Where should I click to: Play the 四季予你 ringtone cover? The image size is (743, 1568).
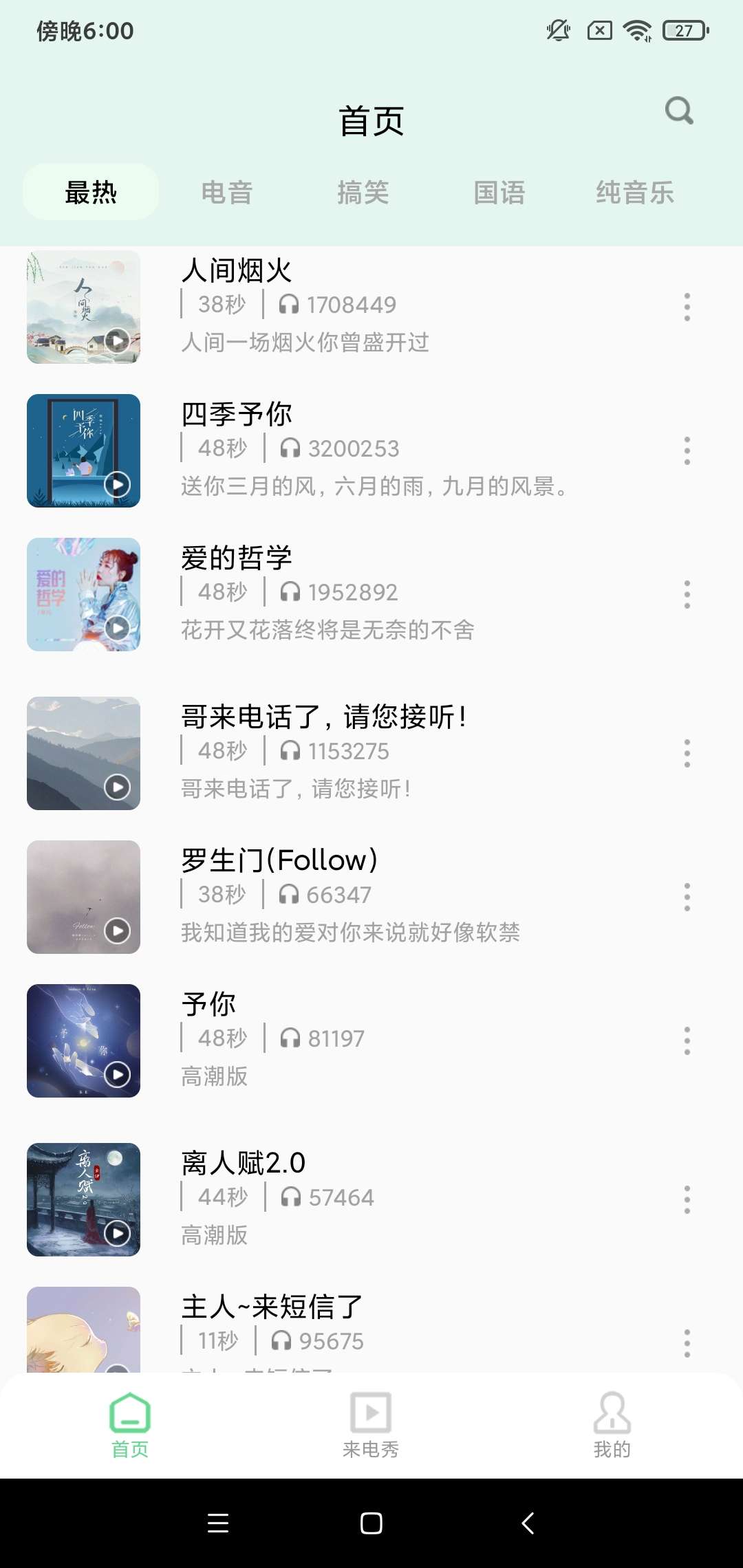84,451
